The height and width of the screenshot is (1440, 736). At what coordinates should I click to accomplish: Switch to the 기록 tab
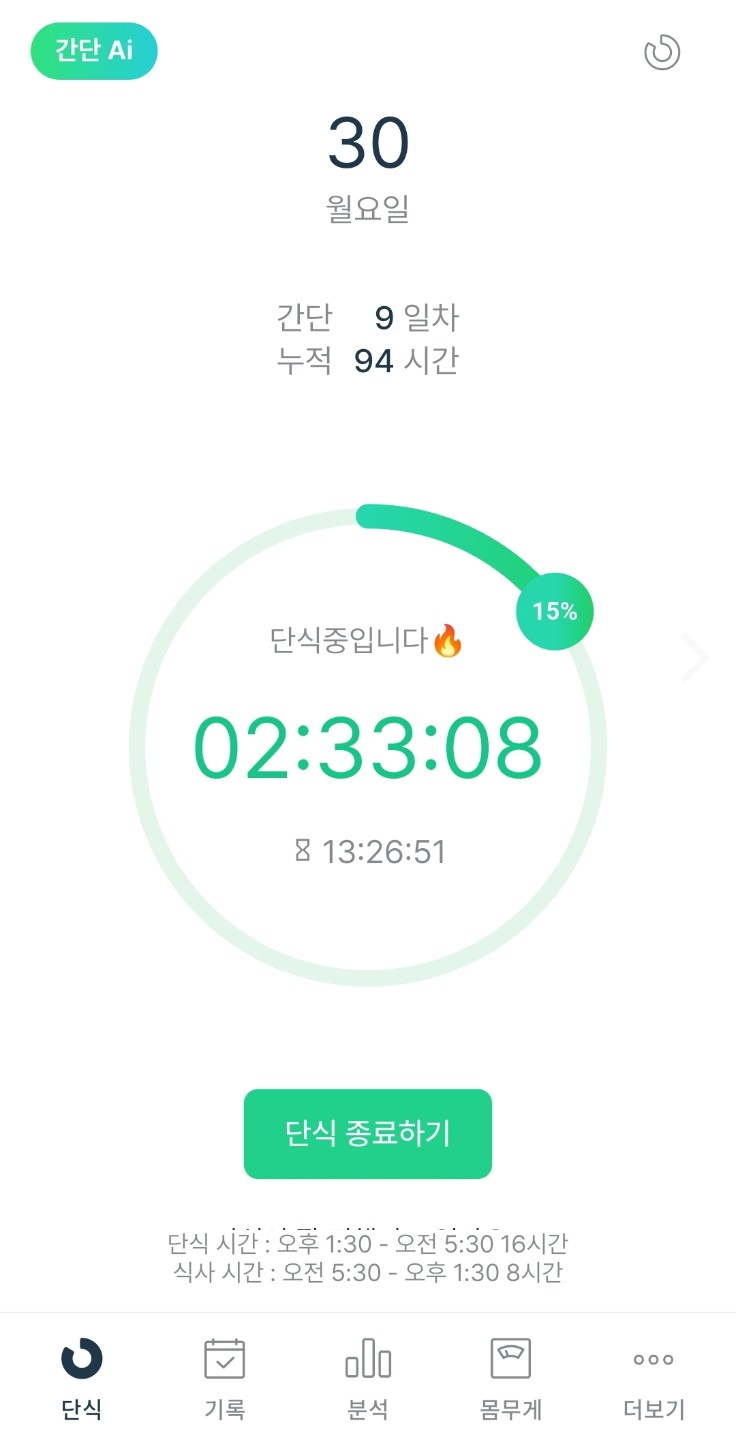coord(225,1378)
